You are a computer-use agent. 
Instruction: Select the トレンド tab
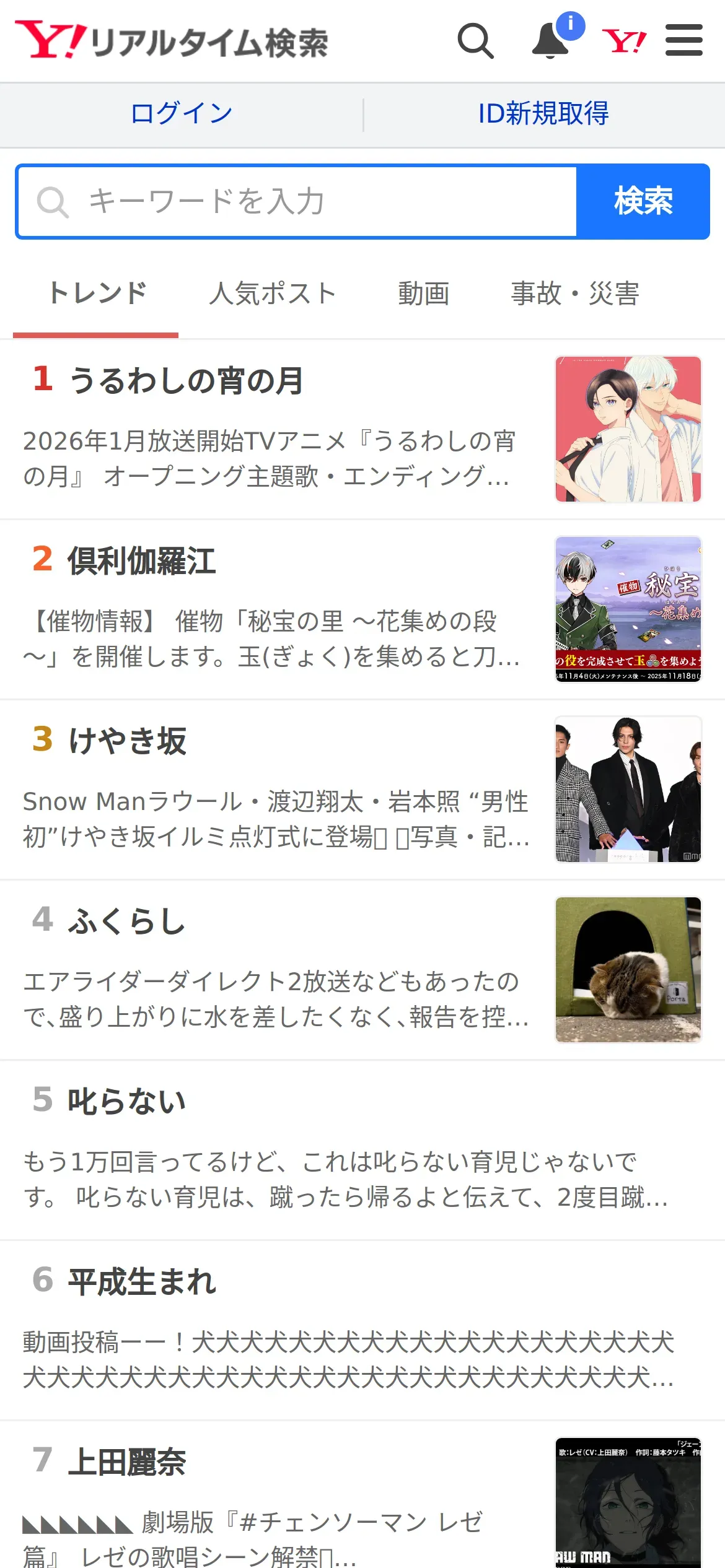pyautogui.click(x=97, y=294)
